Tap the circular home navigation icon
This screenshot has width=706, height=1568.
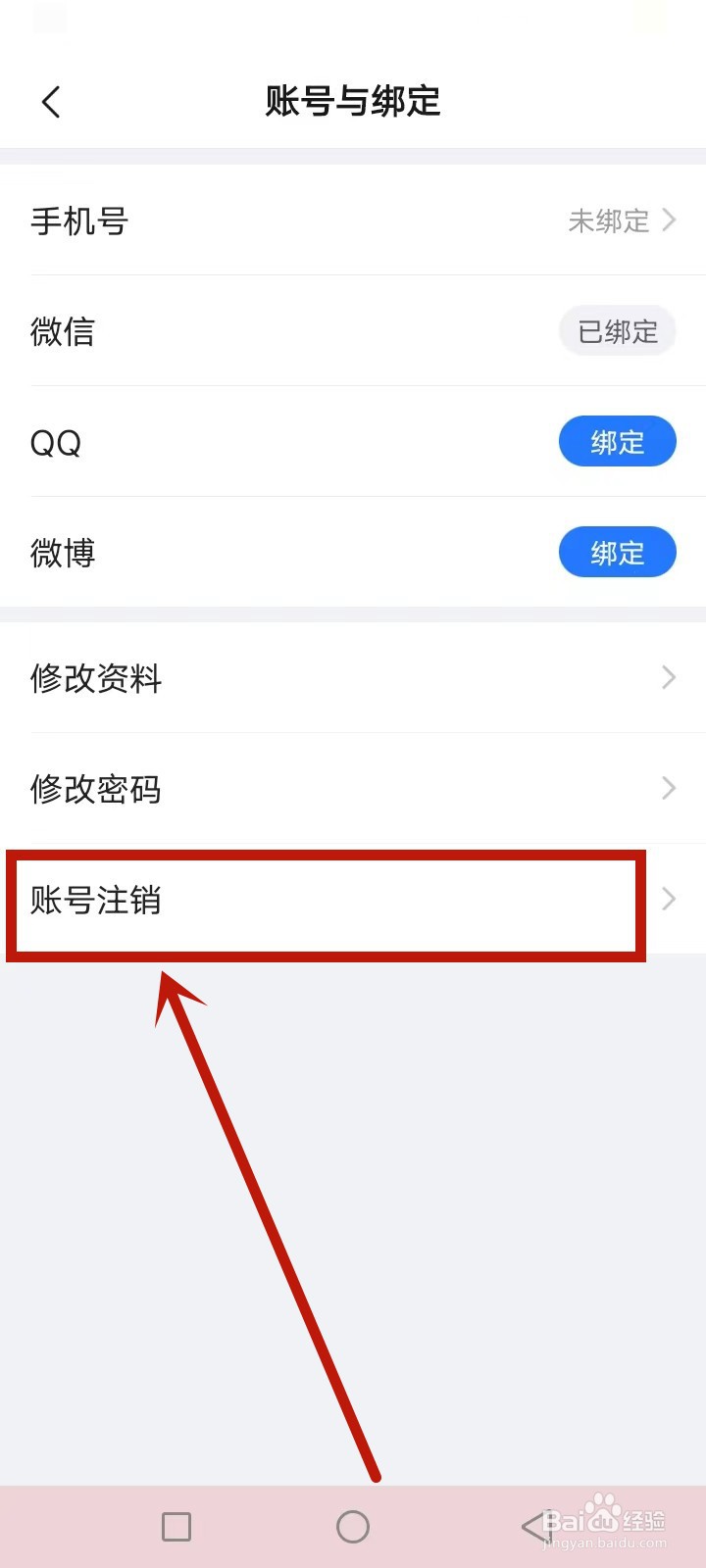pos(353,1525)
